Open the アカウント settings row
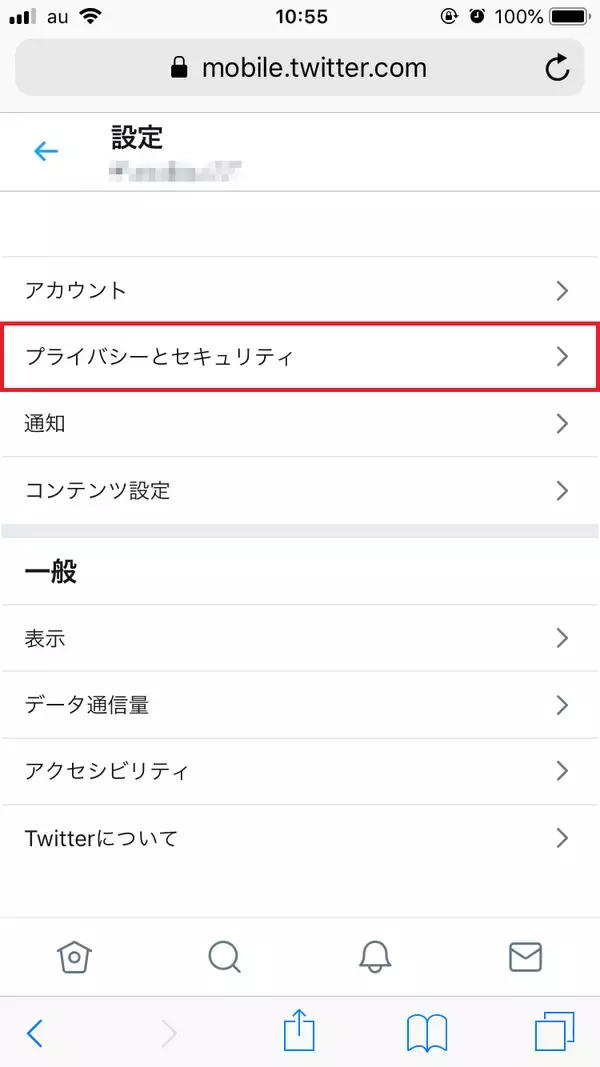This screenshot has width=600, height=1067. click(x=300, y=291)
